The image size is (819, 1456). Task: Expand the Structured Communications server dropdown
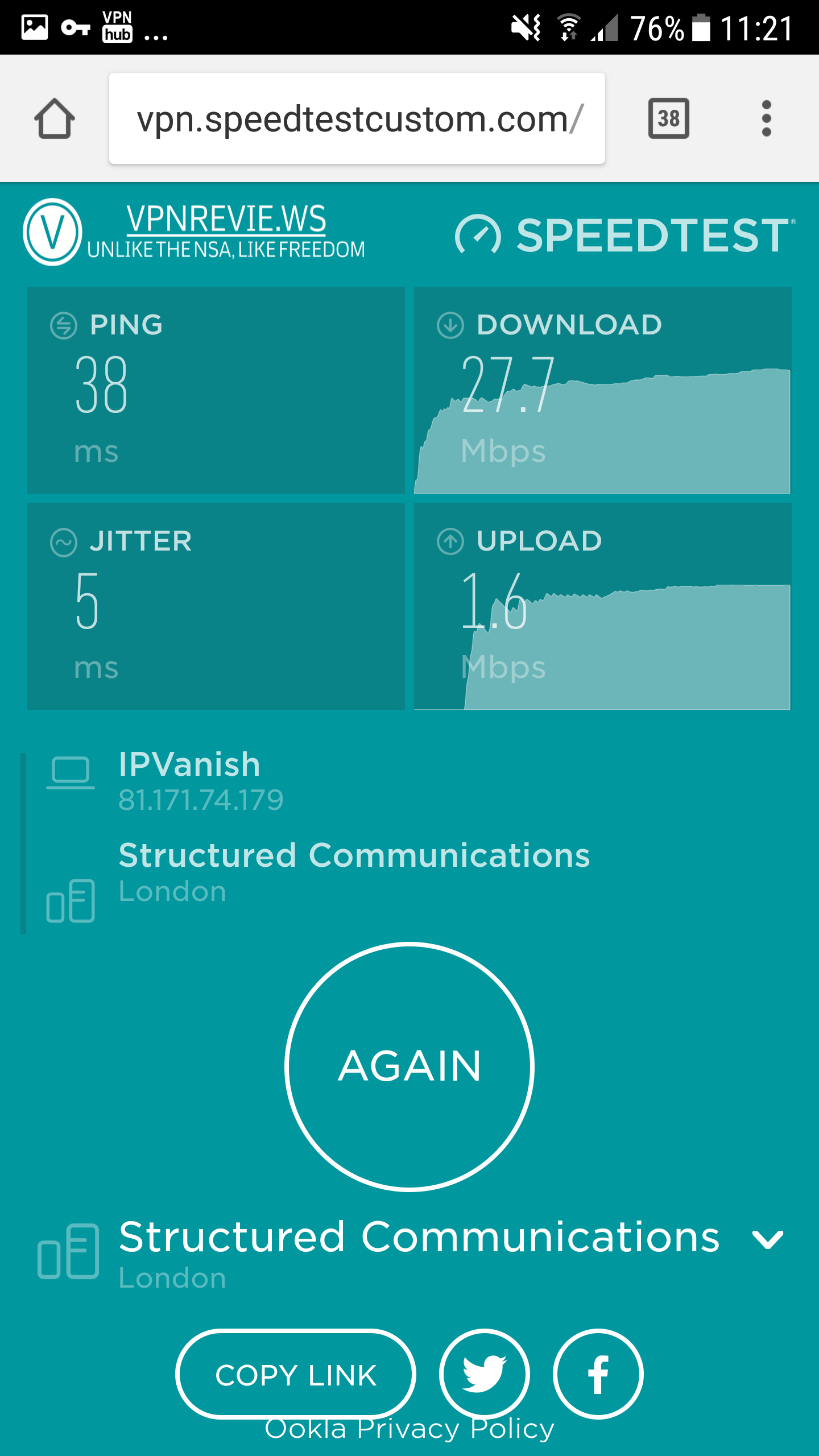[x=767, y=1239]
